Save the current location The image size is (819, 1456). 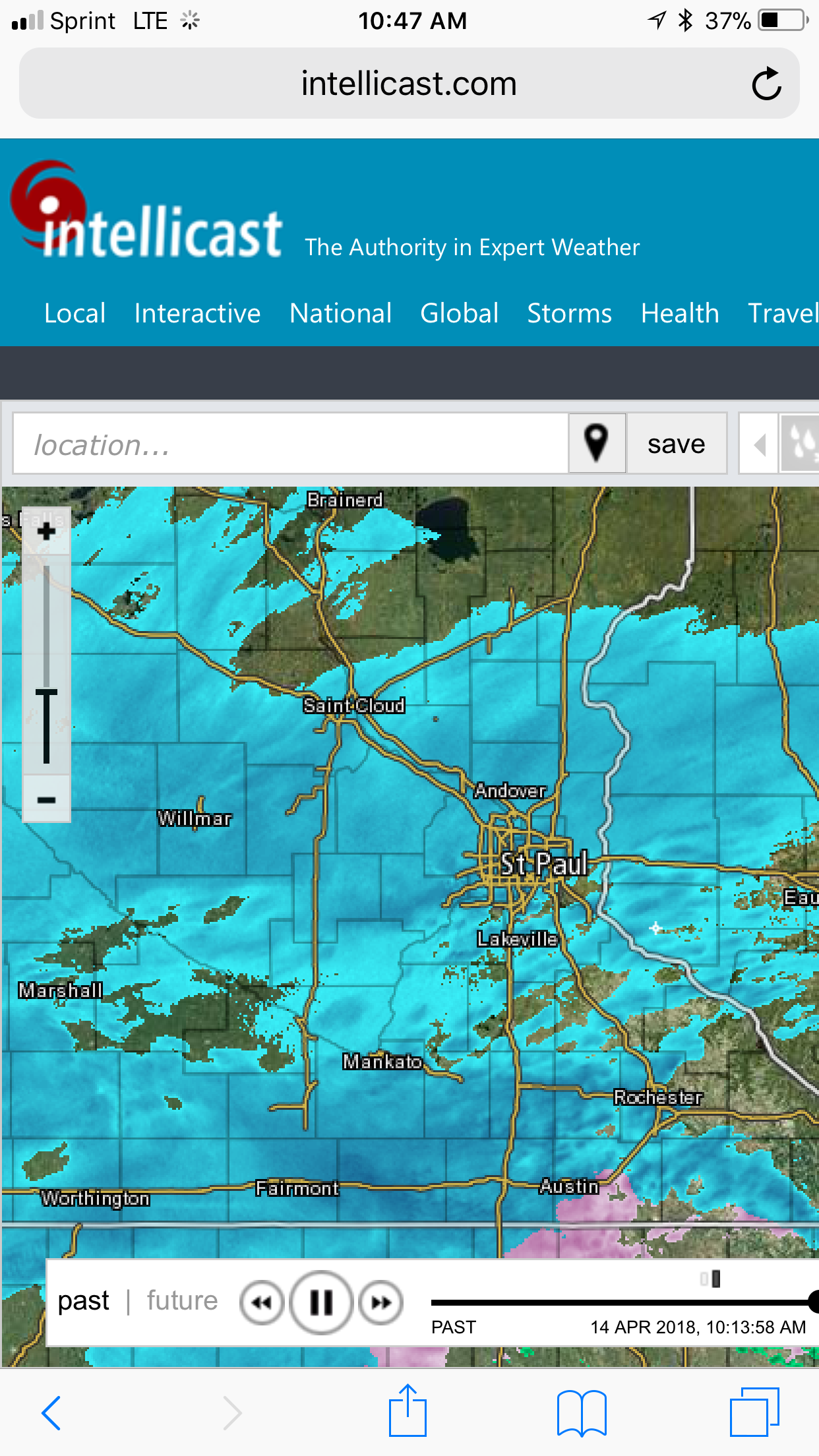coord(677,444)
